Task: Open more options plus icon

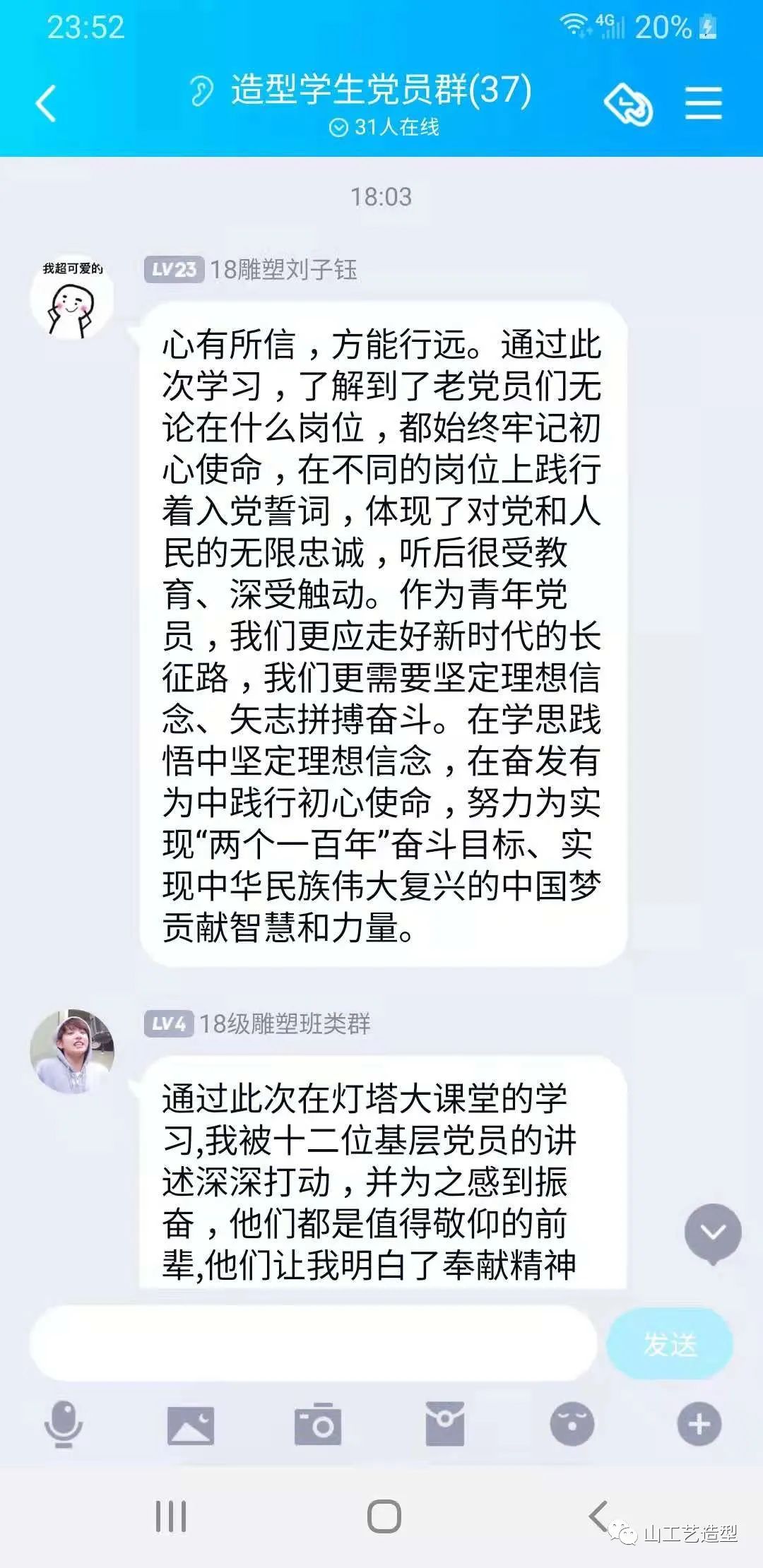Action: pos(699,1423)
